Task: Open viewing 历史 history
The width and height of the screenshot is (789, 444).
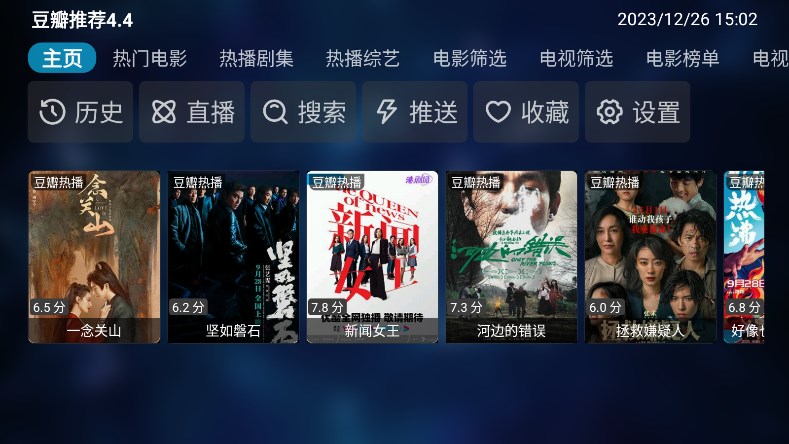Action: coord(81,112)
